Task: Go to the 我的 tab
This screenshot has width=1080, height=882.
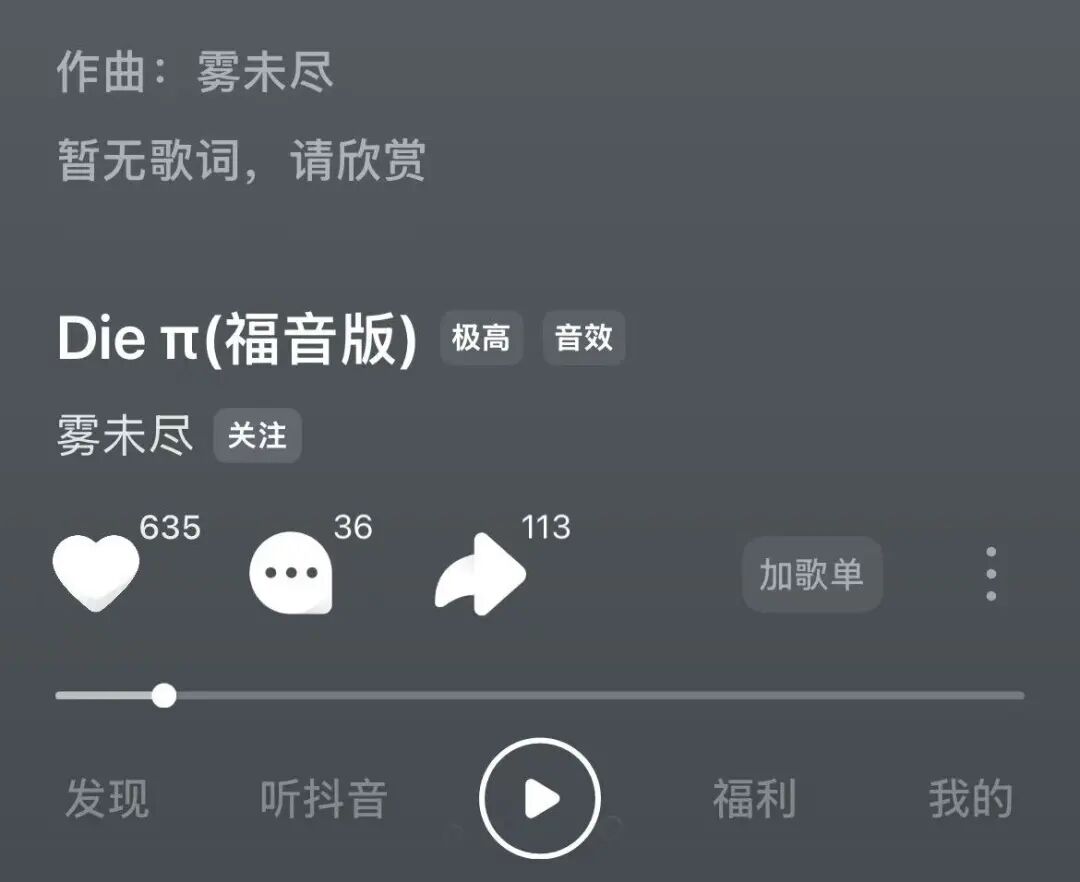Action: pos(970,799)
